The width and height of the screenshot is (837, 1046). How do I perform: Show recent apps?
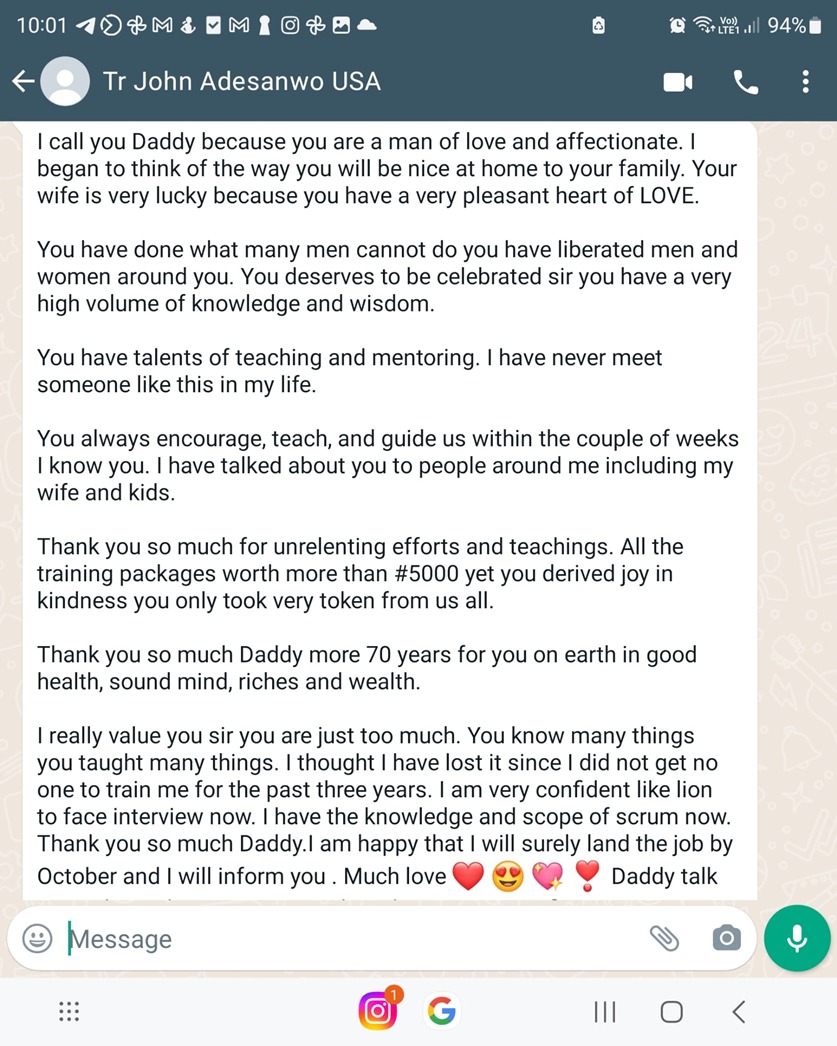604,1012
